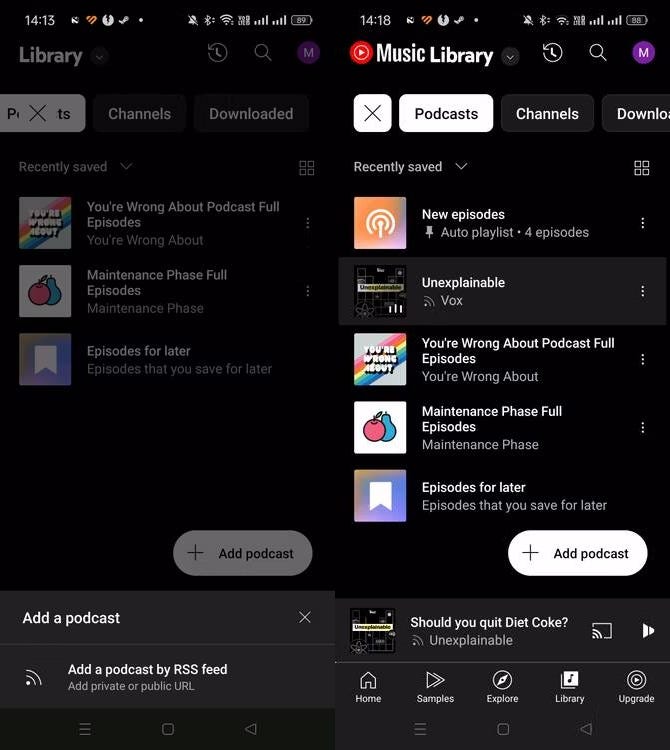Open the New episodes auto playlist
The image size is (670, 750).
tap(502, 223)
